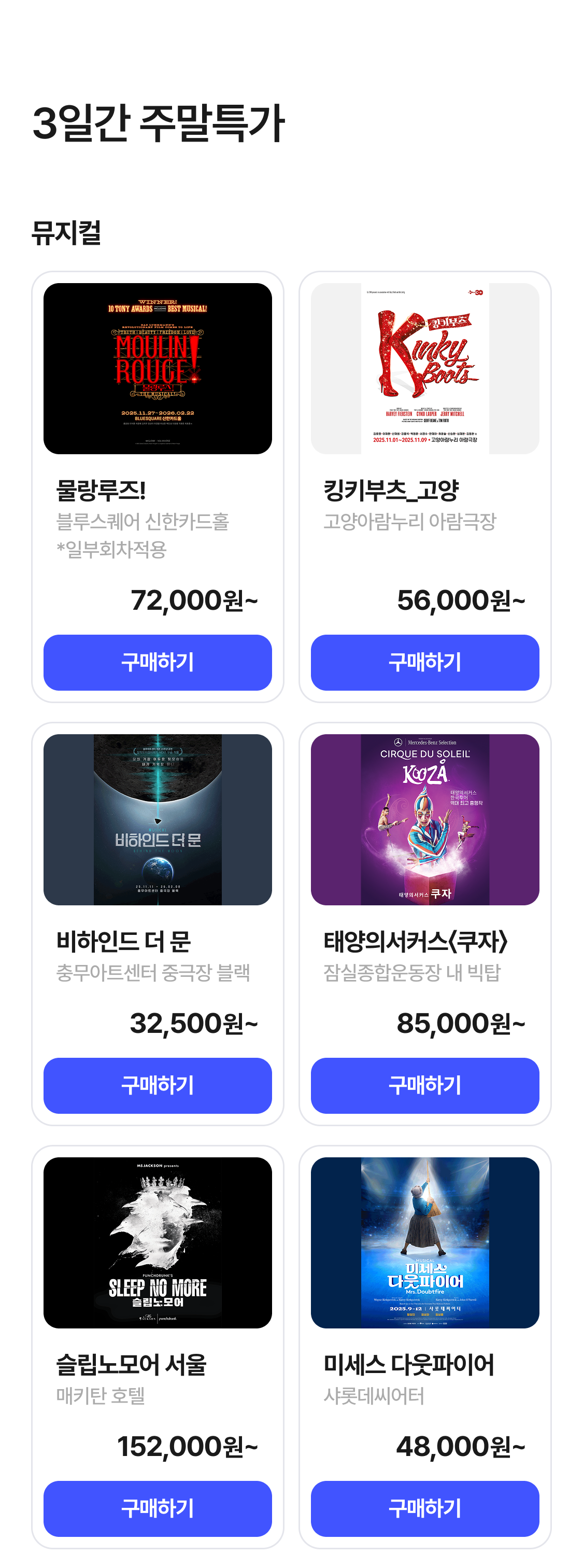
Task: View the 킹키부츠 poster card
Action: coord(425,368)
